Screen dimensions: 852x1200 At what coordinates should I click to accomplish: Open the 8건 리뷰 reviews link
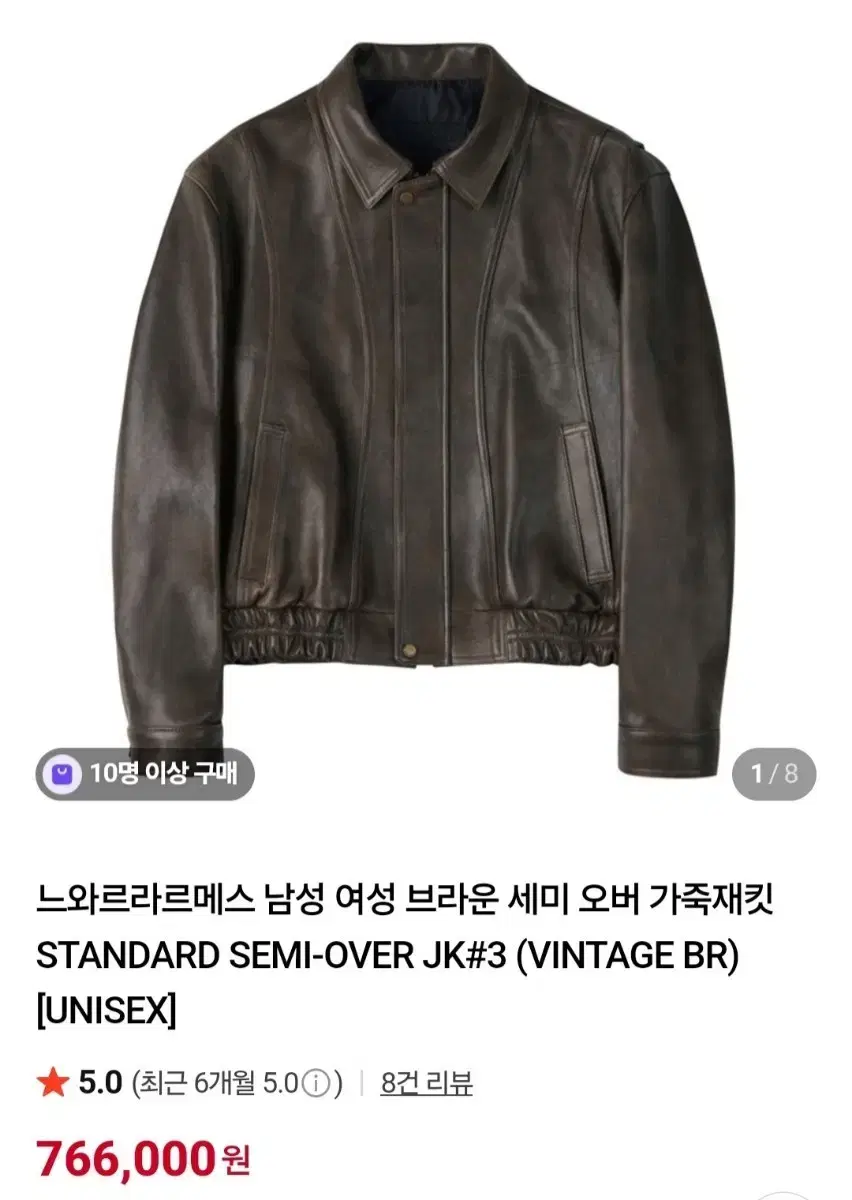coord(426,1083)
